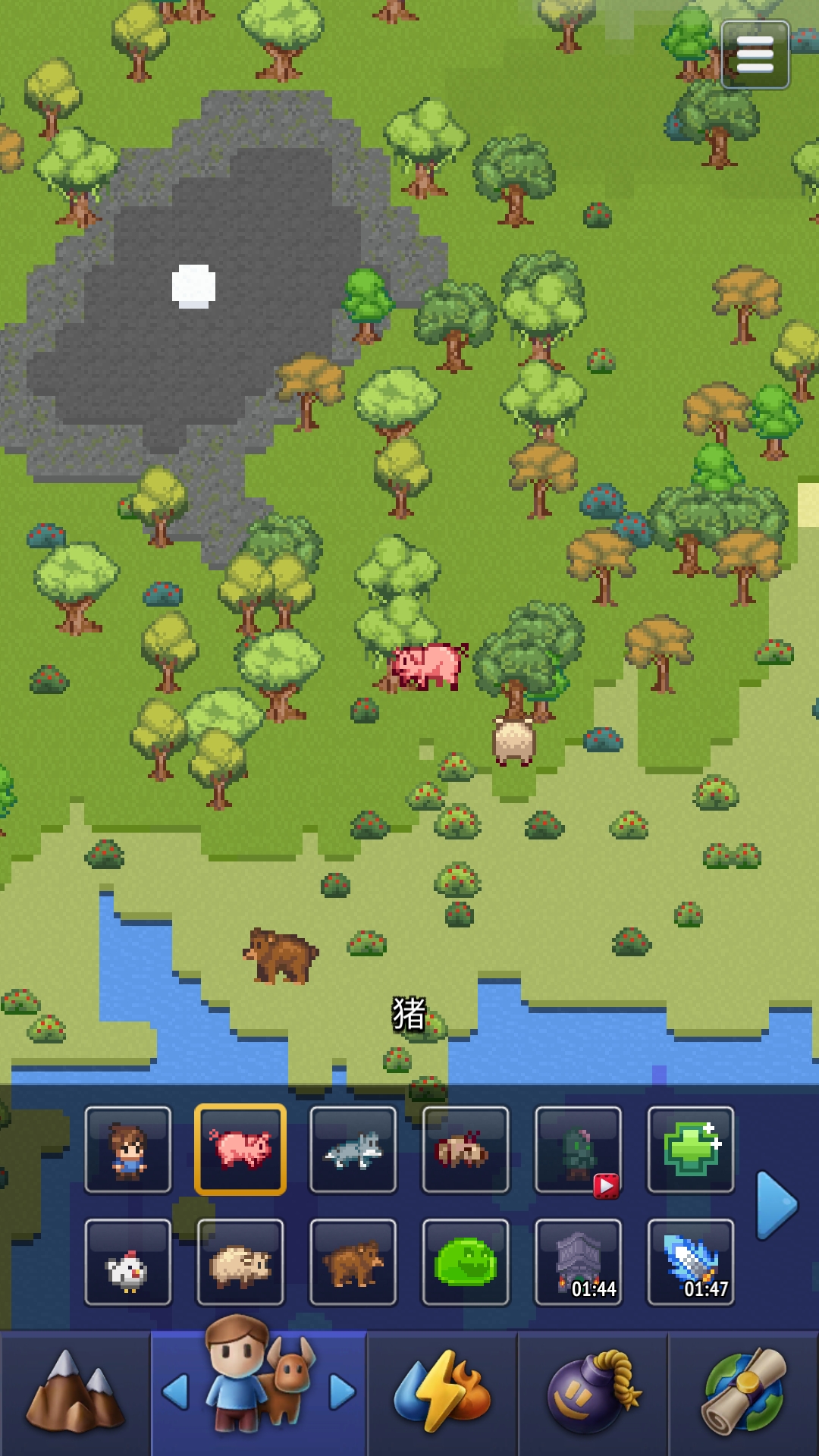Screen dimensions: 819x1456
Task: Switch to the purple bomb tab
Action: pyautogui.click(x=593, y=1392)
